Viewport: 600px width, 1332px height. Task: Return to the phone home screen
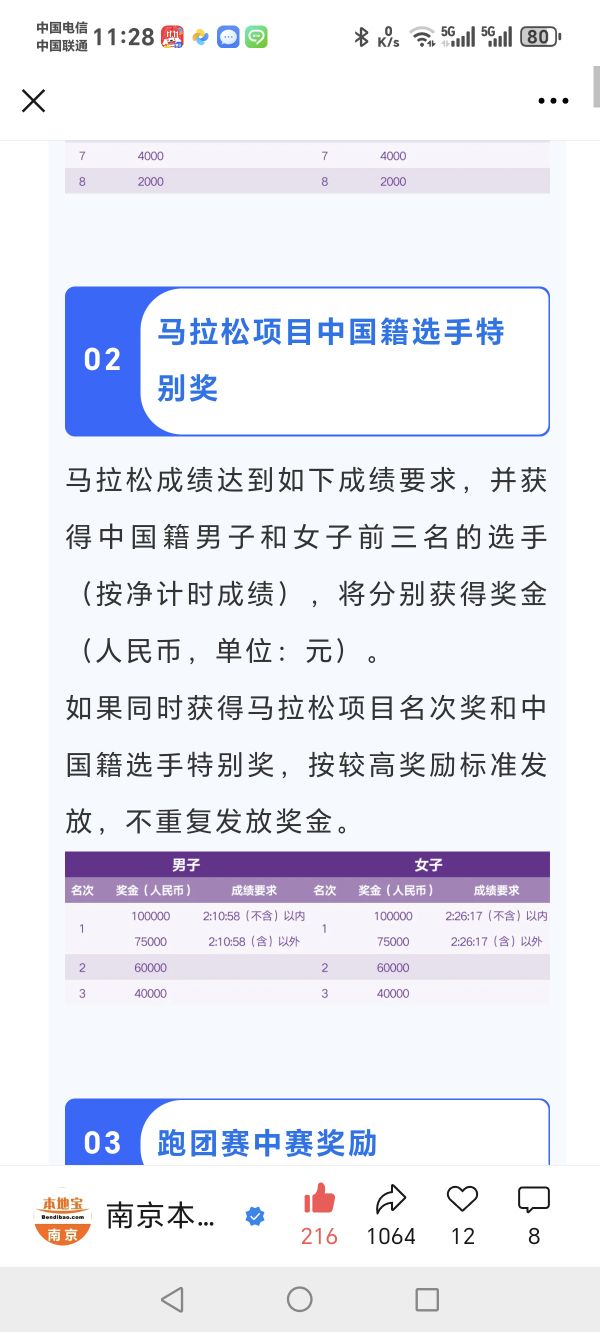pos(300,1299)
